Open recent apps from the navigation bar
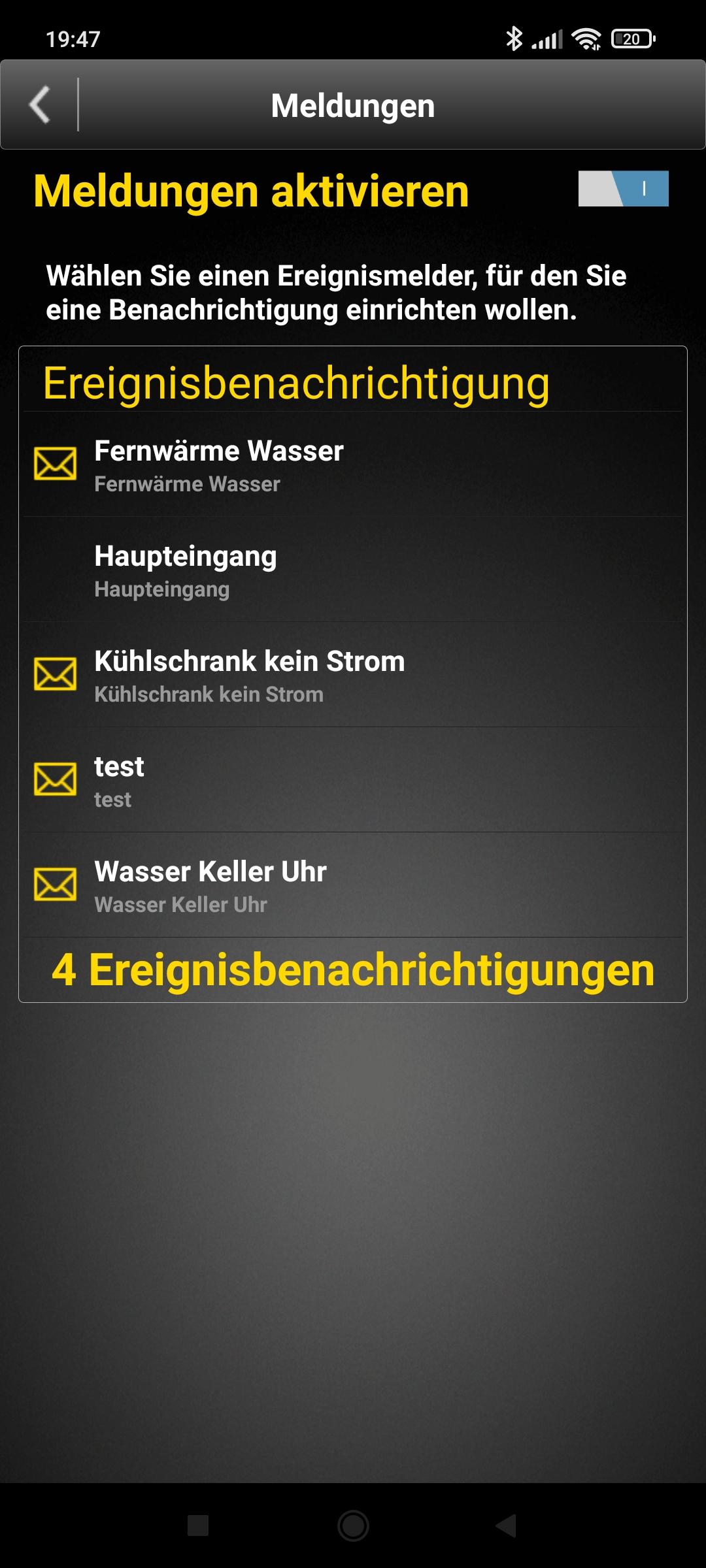Viewport: 706px width, 1568px height. (198, 1526)
